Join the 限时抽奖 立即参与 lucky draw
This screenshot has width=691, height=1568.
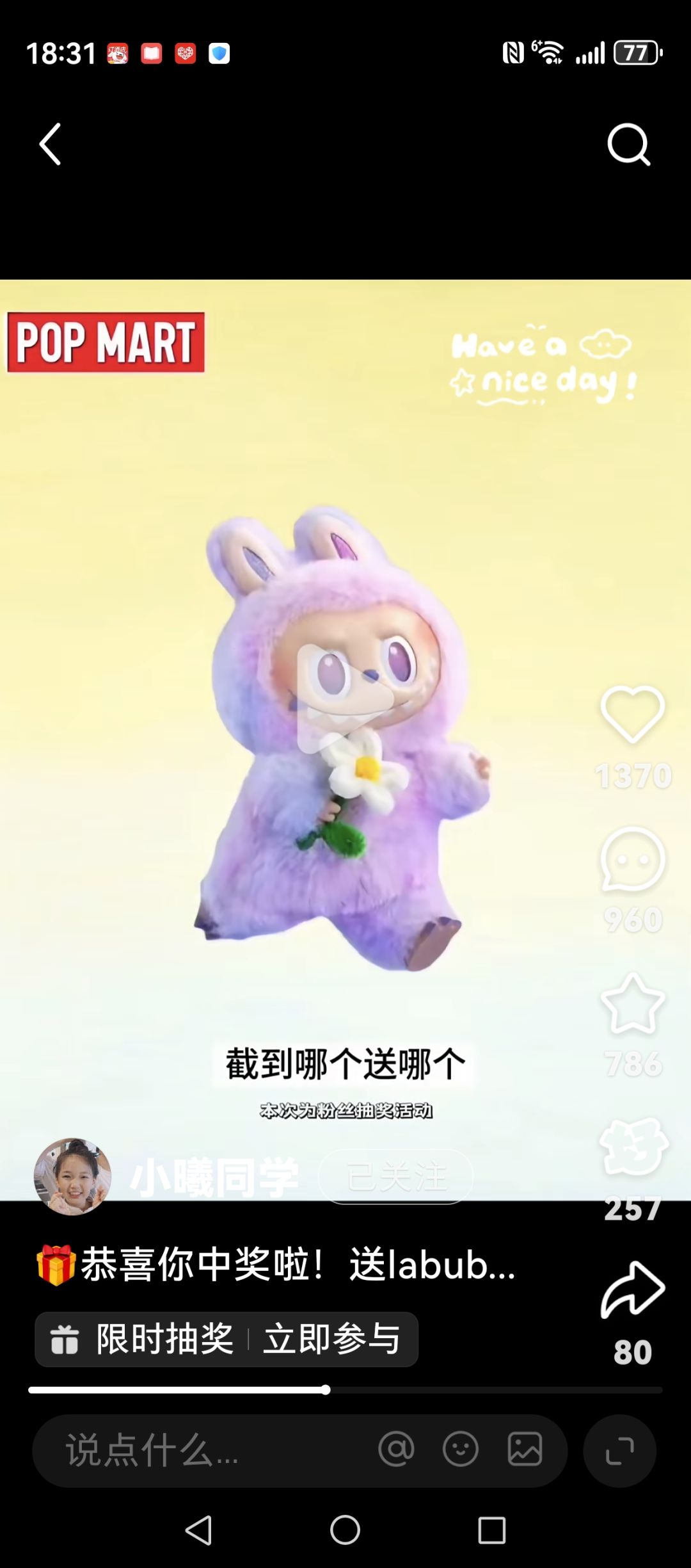[x=226, y=1339]
